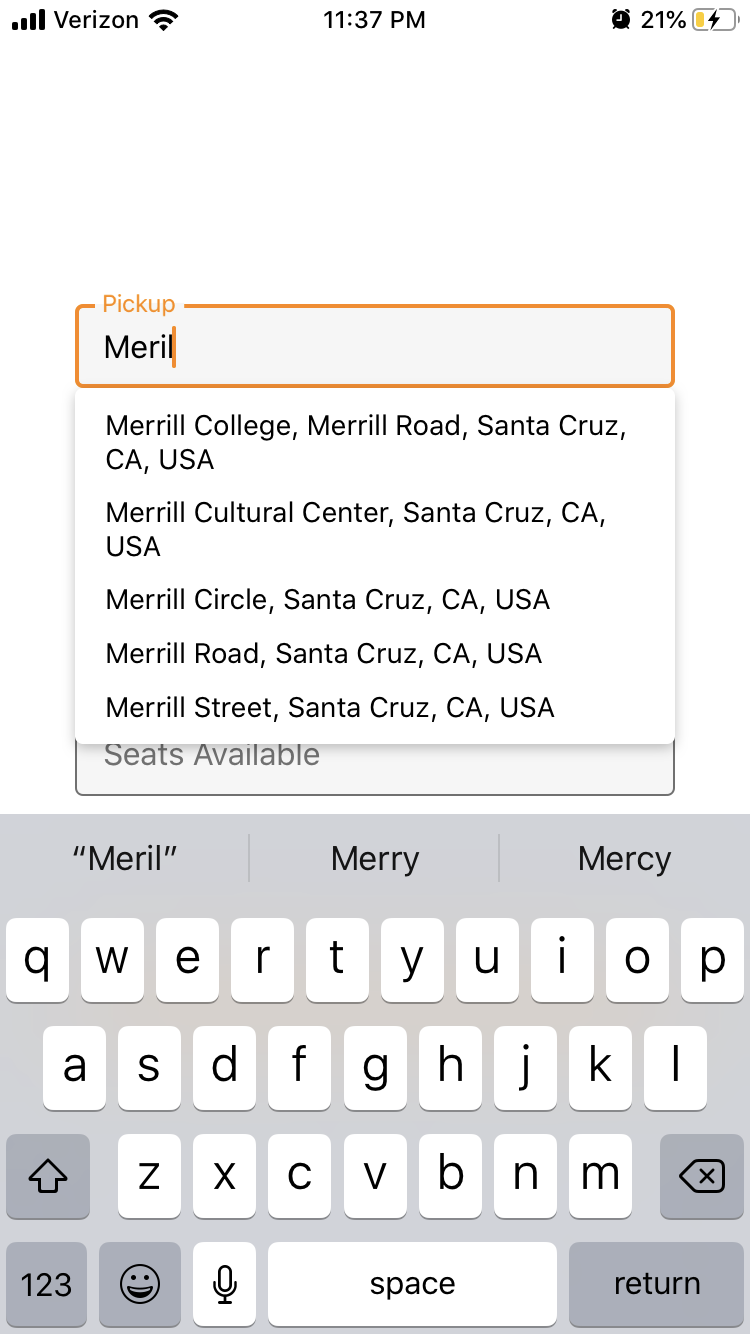Choose Merrill Cultural Center suggestion
This screenshot has width=750, height=1334.
point(356,529)
